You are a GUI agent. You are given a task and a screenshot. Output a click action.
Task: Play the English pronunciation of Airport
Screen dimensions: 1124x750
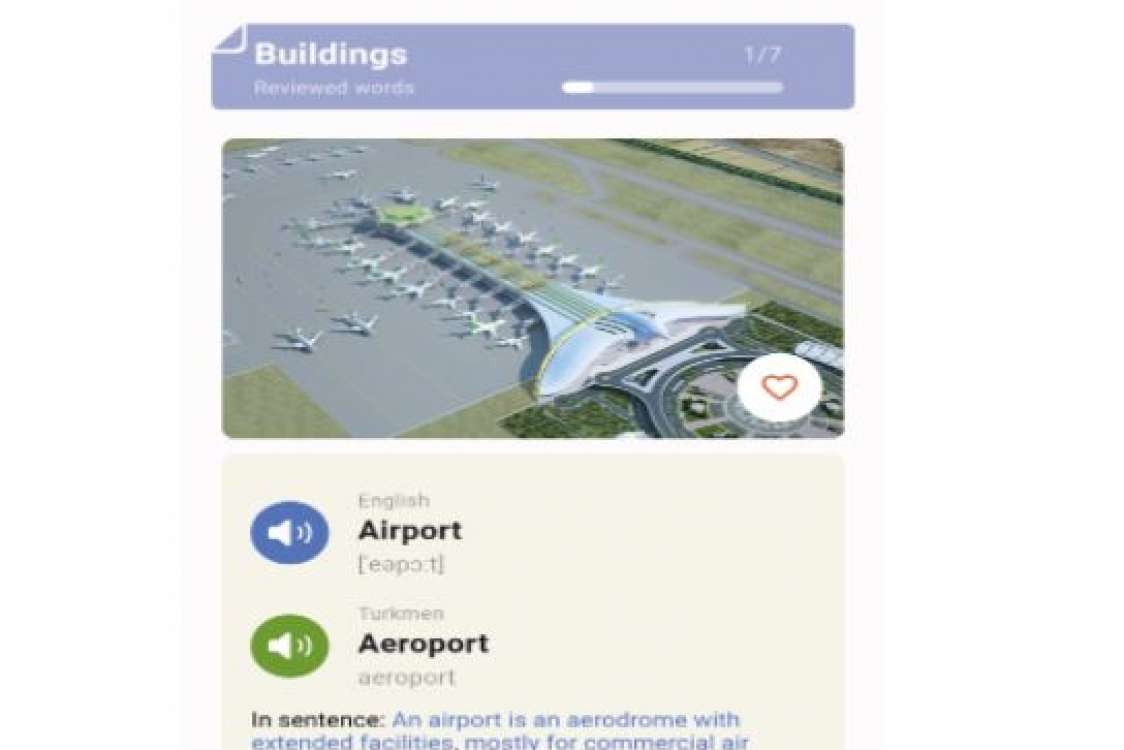(x=289, y=533)
